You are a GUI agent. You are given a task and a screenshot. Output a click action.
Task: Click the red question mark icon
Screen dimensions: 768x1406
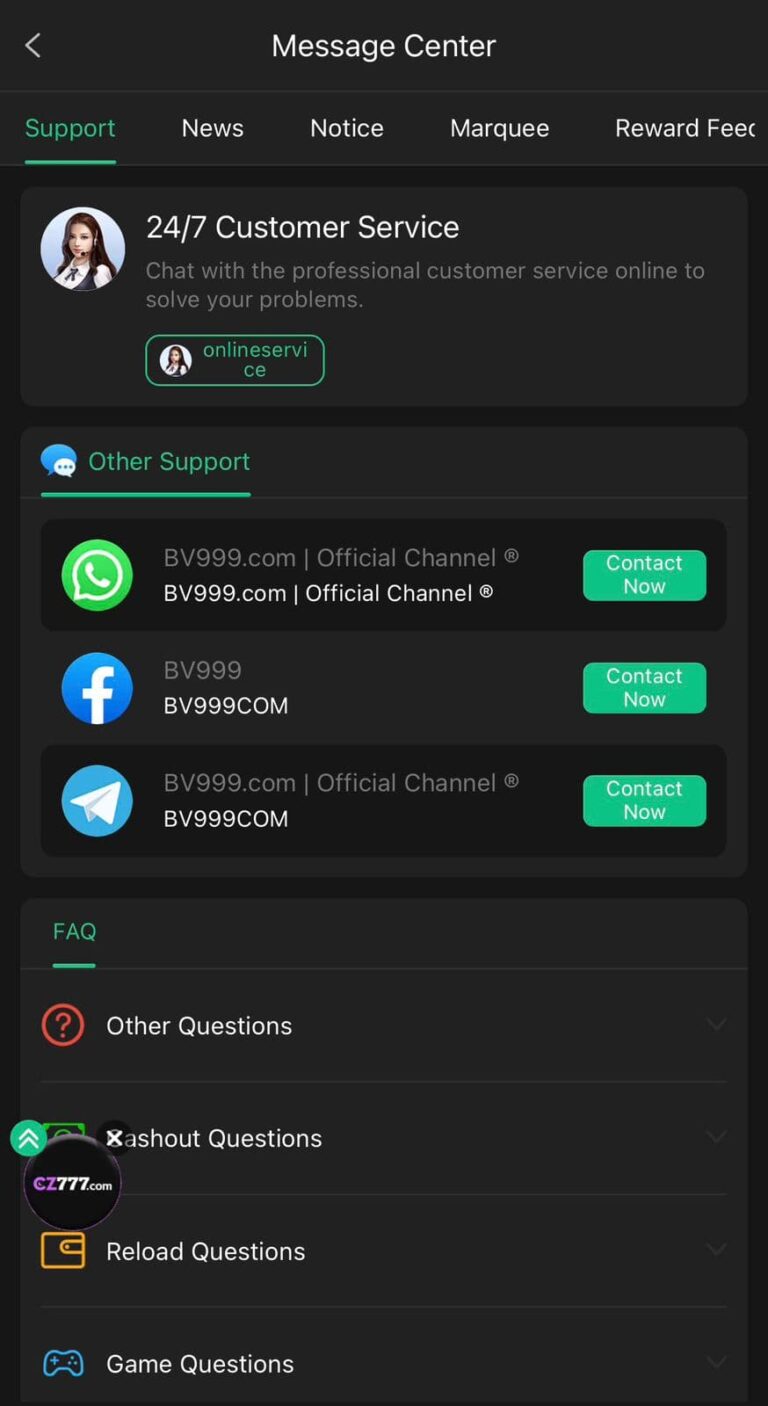coord(63,1025)
